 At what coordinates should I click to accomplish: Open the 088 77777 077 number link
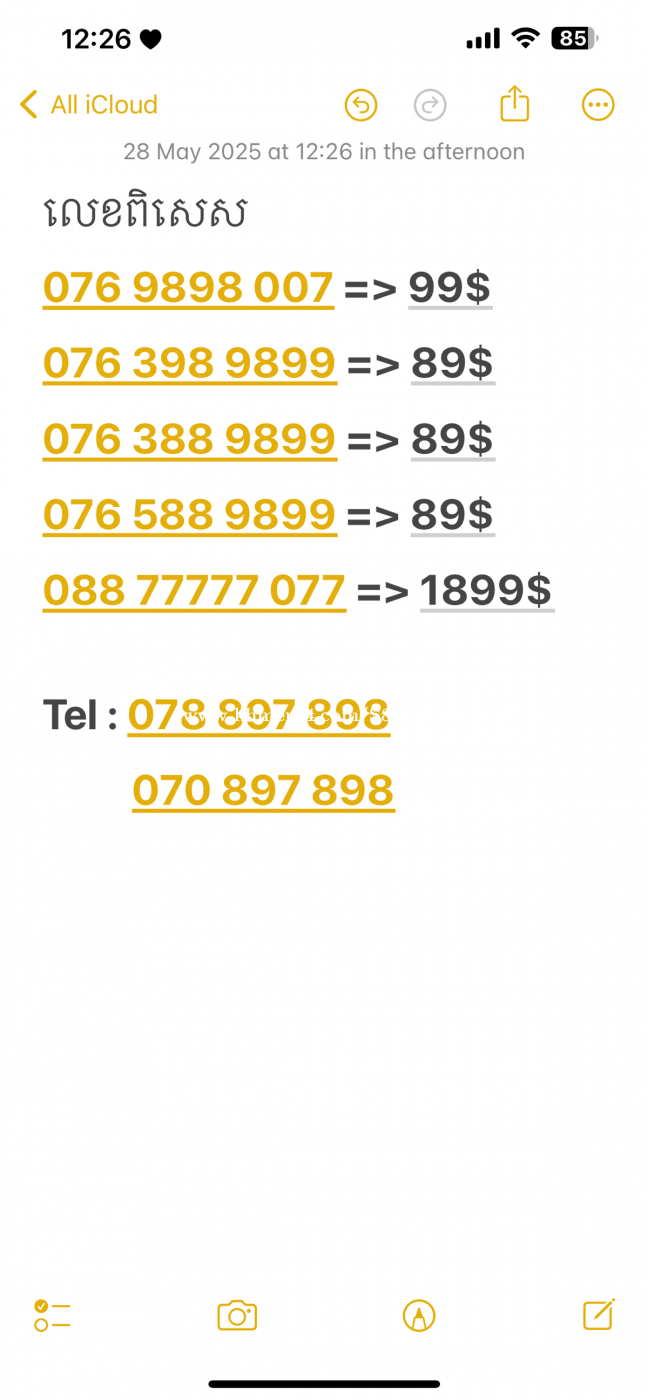(194, 592)
